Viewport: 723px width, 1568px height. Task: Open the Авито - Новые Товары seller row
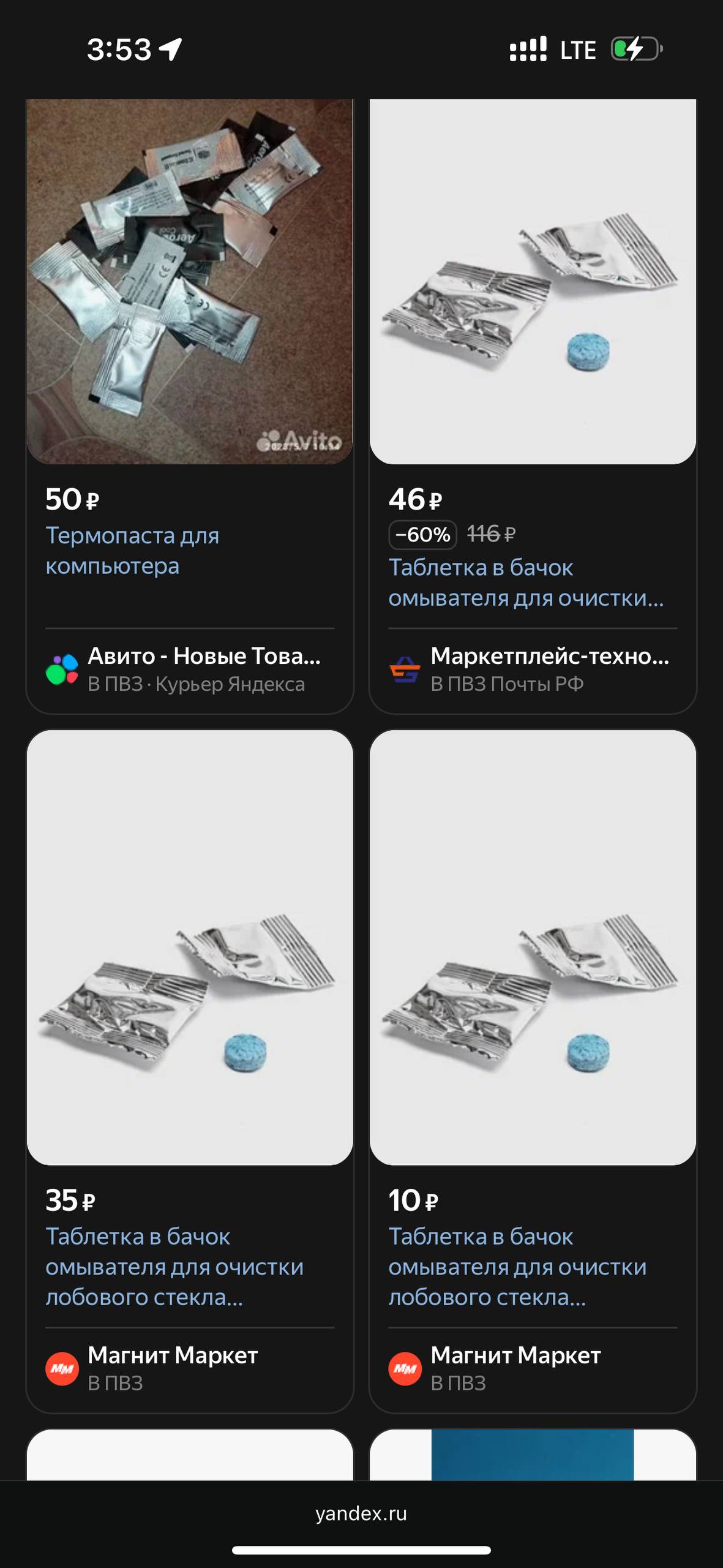[190, 669]
